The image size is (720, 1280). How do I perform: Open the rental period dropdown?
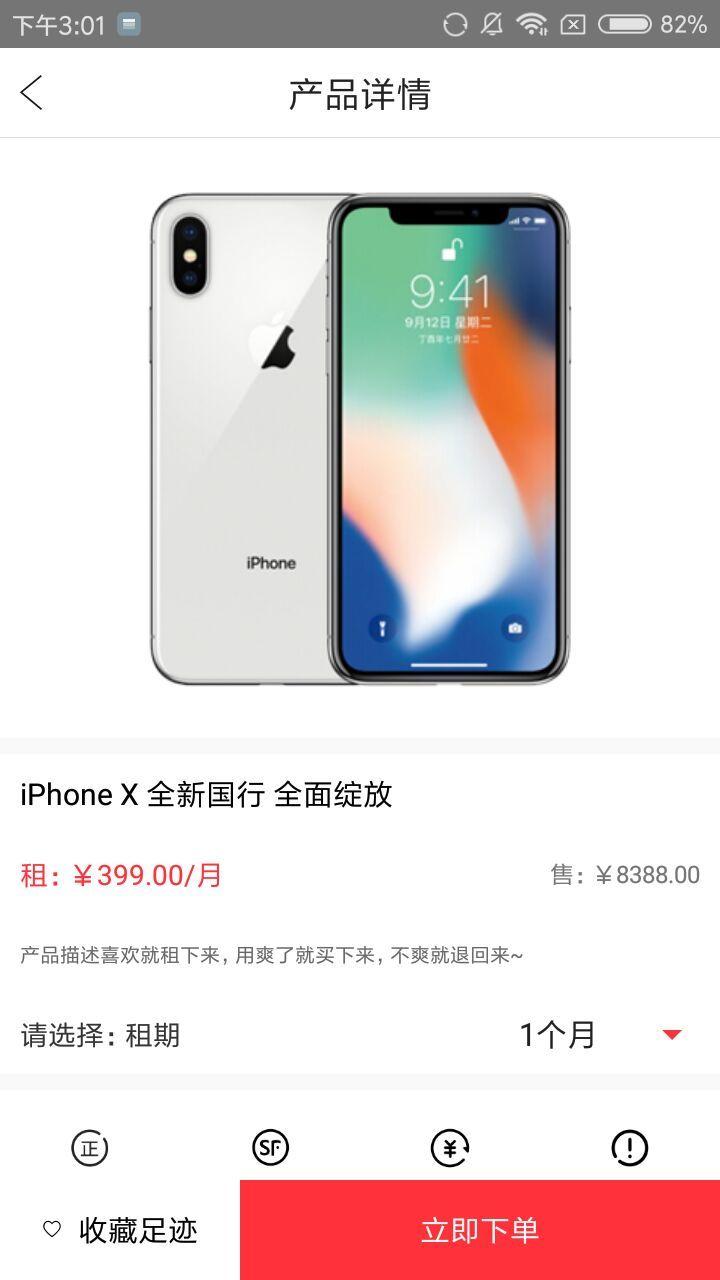(671, 1034)
